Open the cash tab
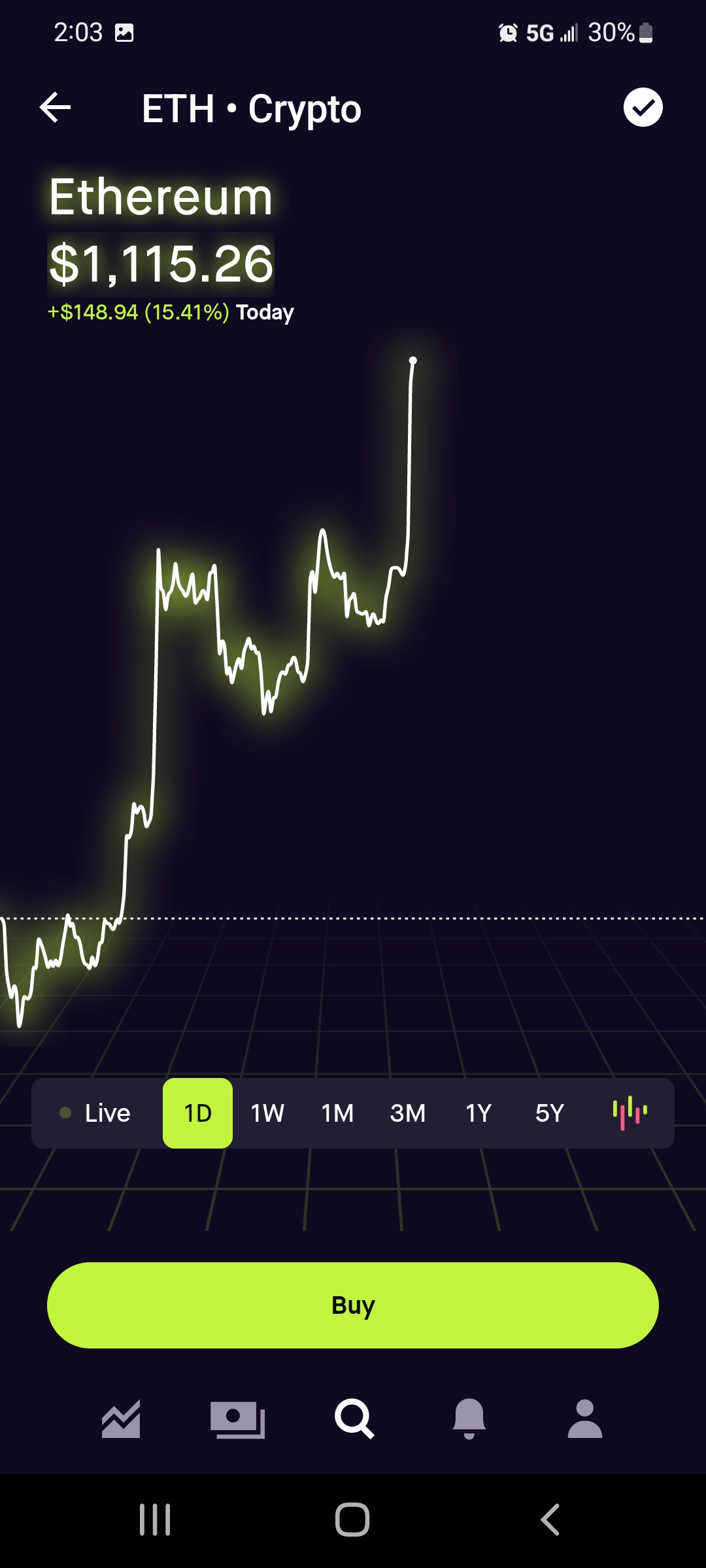Screen dimensions: 706x1568 tap(237, 1419)
